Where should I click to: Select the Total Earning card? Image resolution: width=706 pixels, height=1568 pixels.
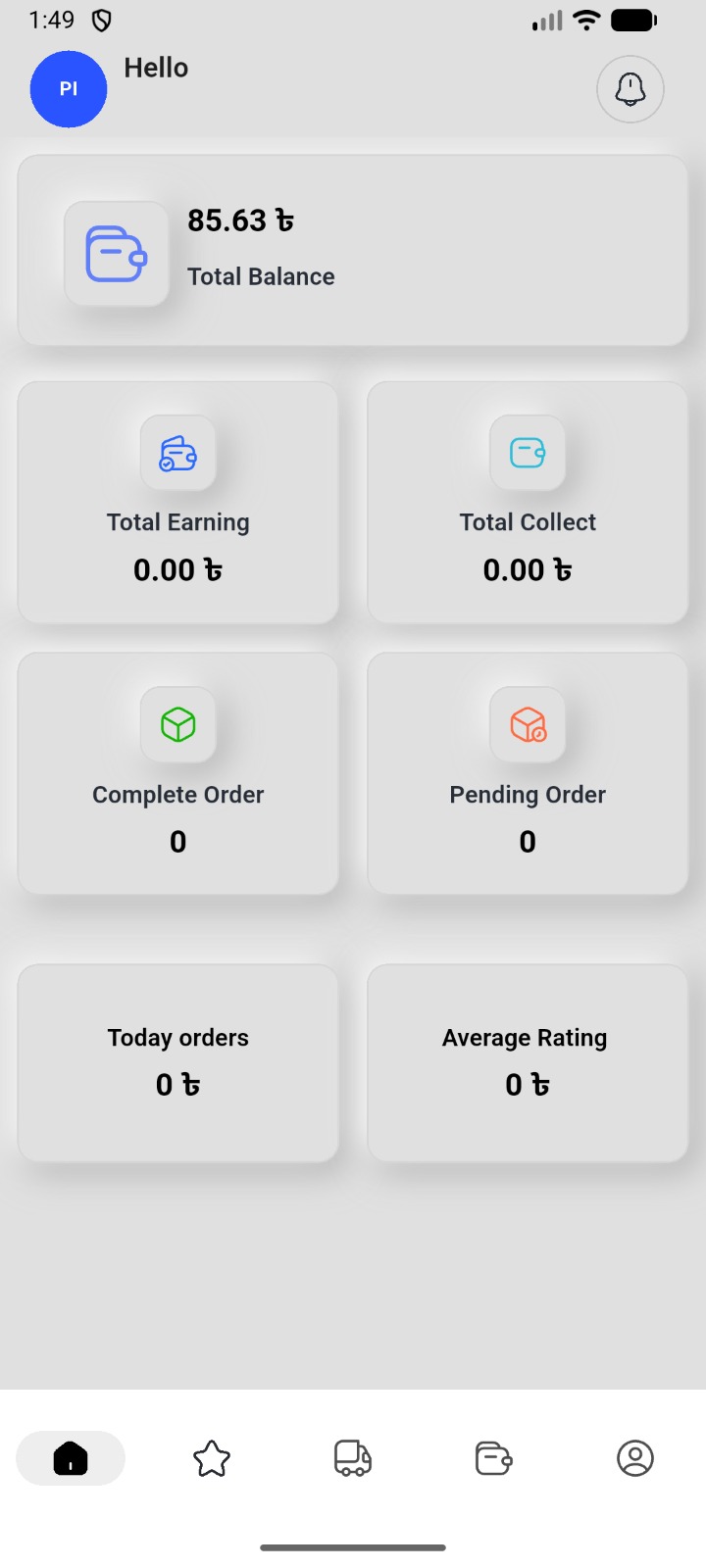tap(177, 502)
